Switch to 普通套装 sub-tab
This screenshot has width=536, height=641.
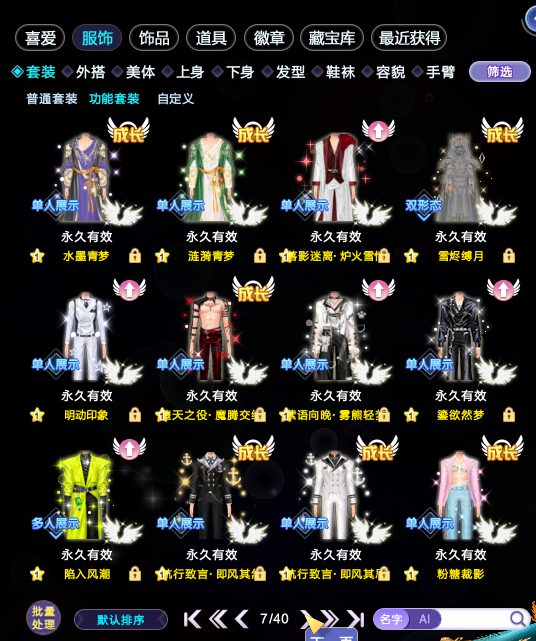pos(52,99)
